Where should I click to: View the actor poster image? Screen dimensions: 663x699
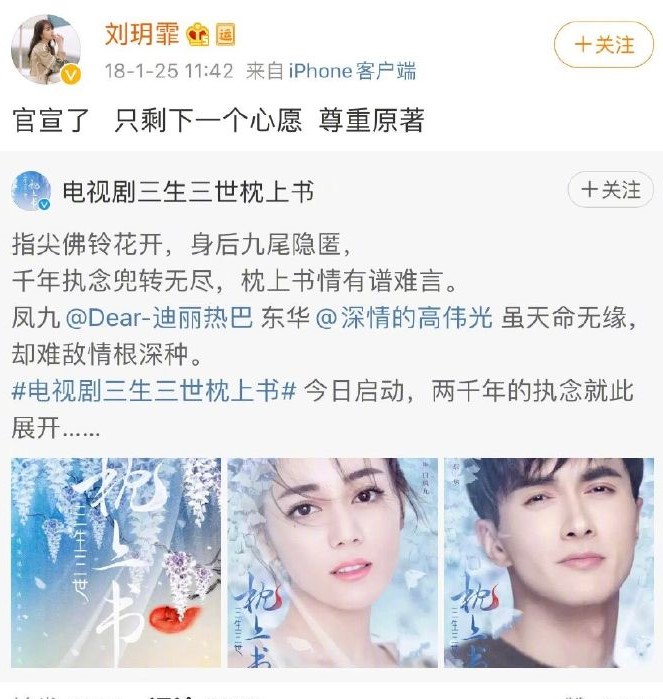(x=548, y=562)
